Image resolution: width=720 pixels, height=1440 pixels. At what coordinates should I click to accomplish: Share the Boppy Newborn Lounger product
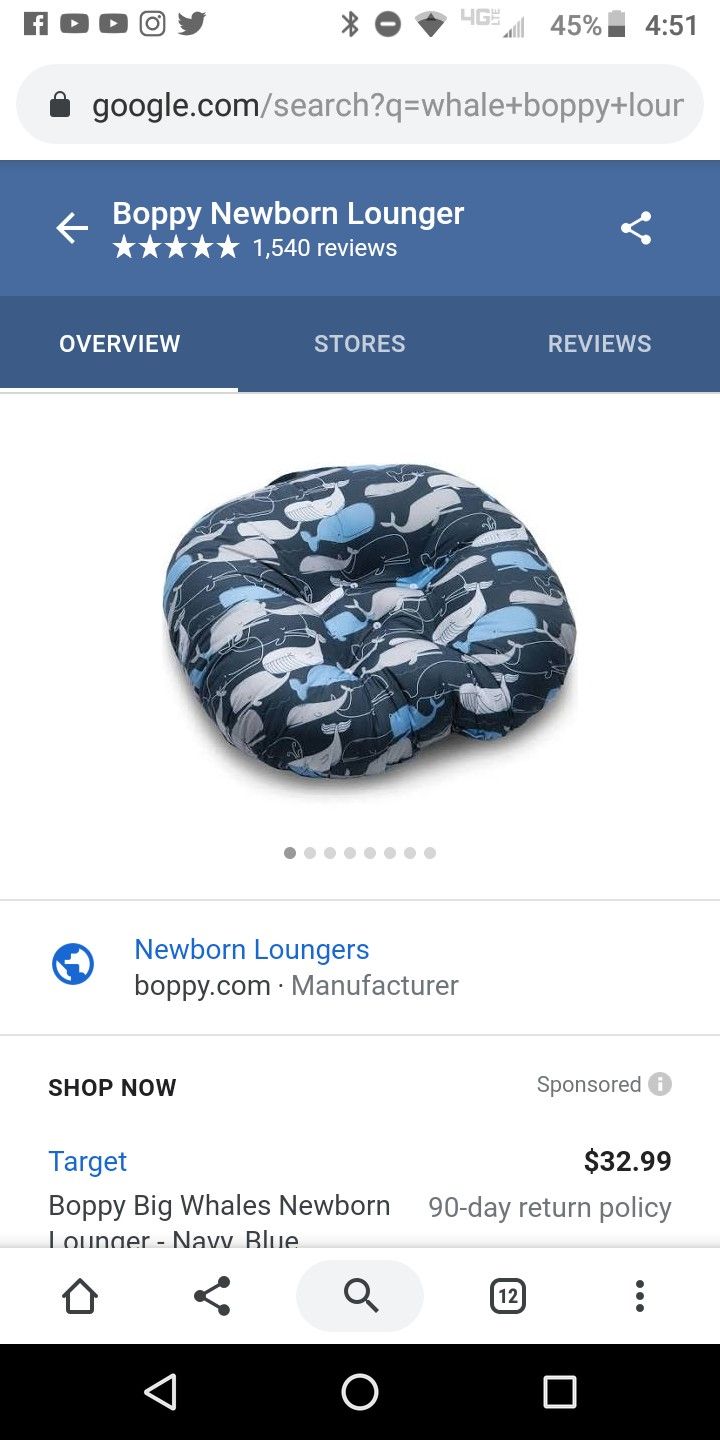coord(636,229)
